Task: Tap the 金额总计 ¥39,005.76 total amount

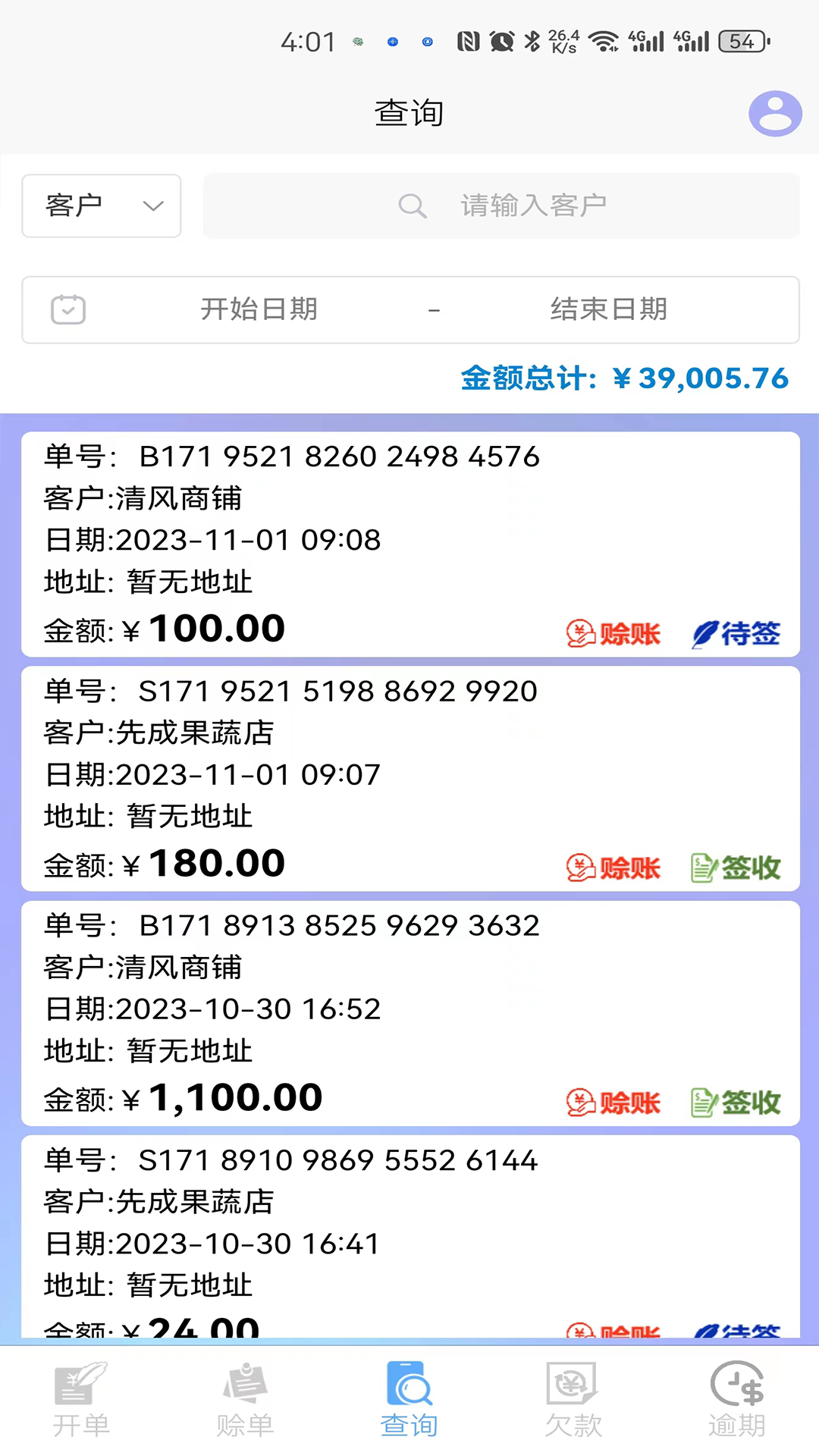Action: pyautogui.click(x=623, y=378)
